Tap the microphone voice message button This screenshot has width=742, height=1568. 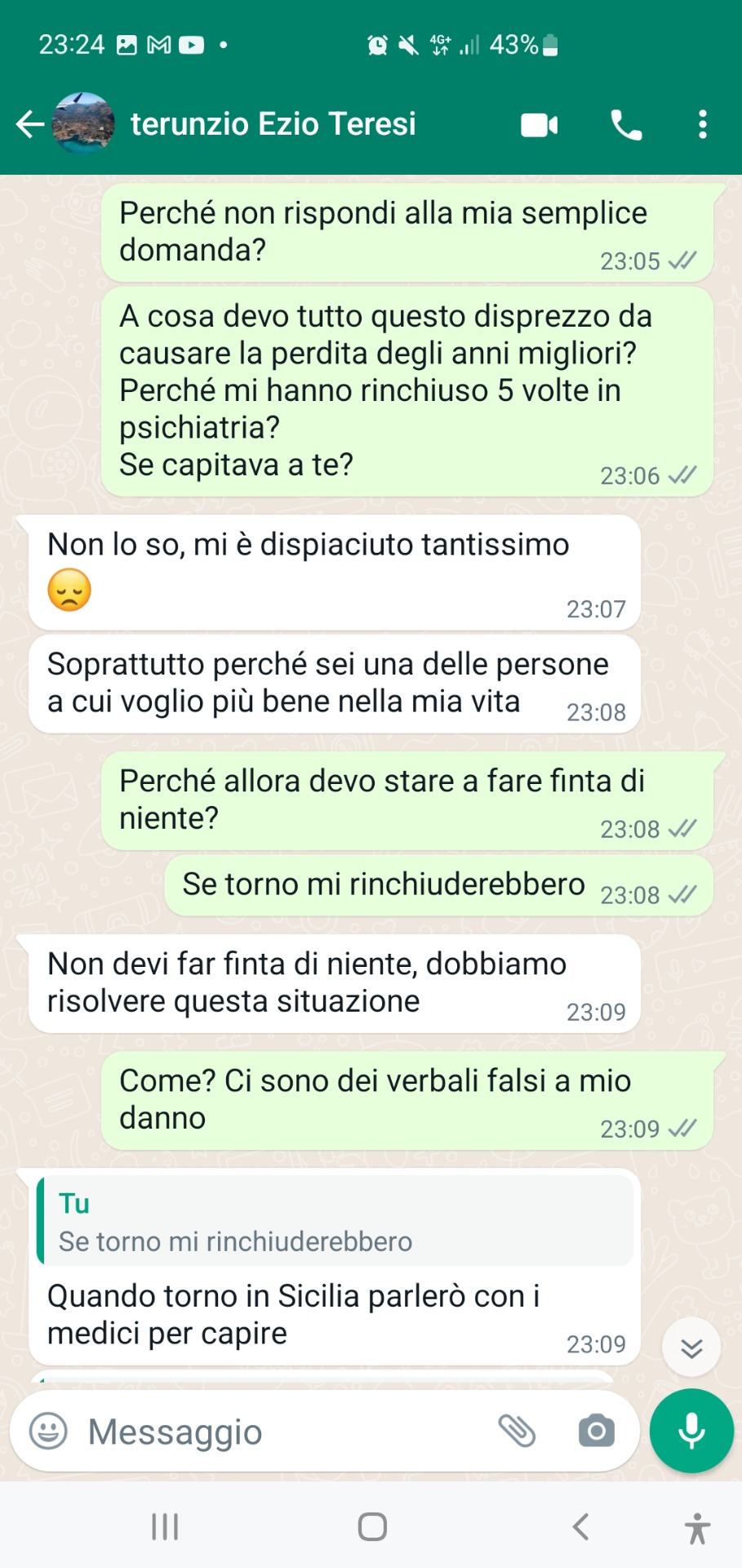[x=691, y=1431]
